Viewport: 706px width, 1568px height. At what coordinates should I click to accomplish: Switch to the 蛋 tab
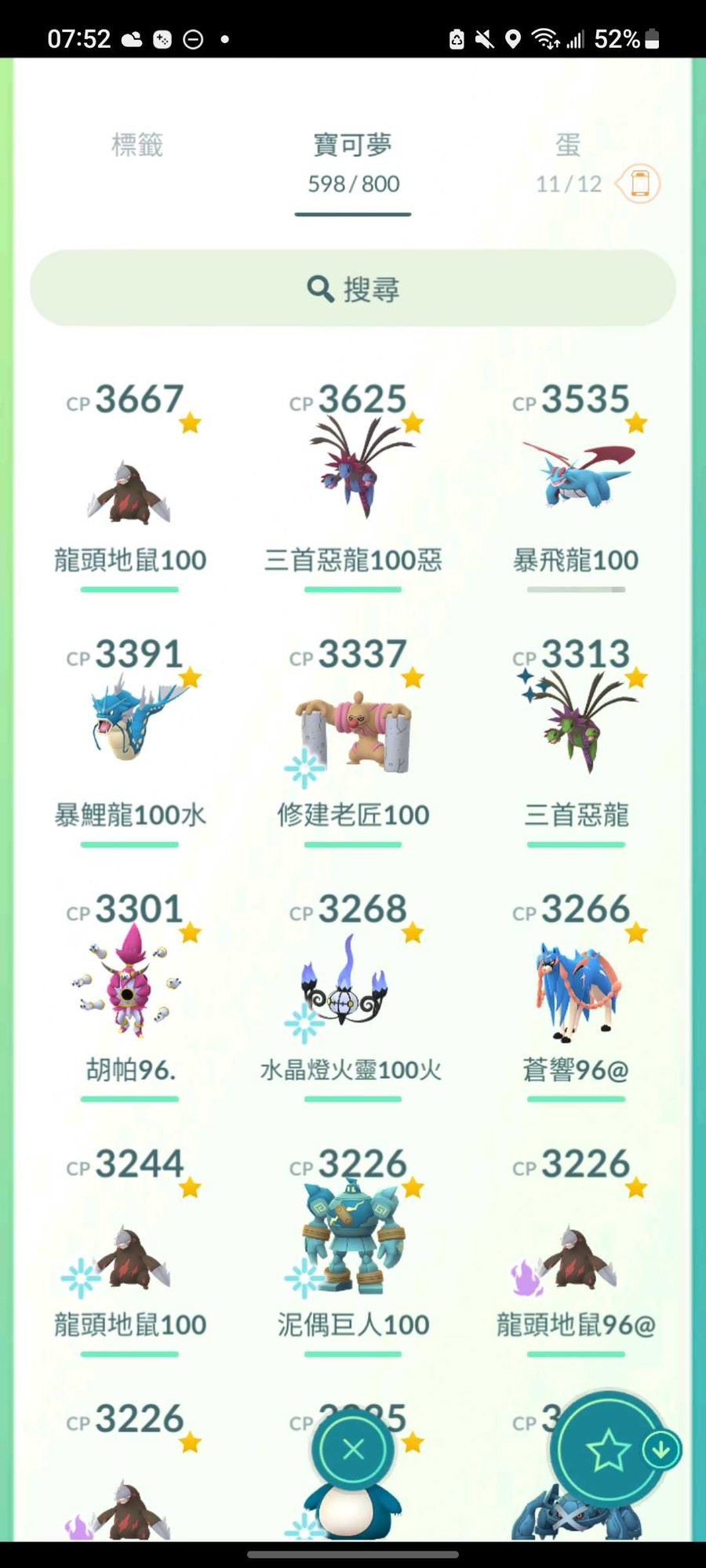pyautogui.click(x=568, y=146)
